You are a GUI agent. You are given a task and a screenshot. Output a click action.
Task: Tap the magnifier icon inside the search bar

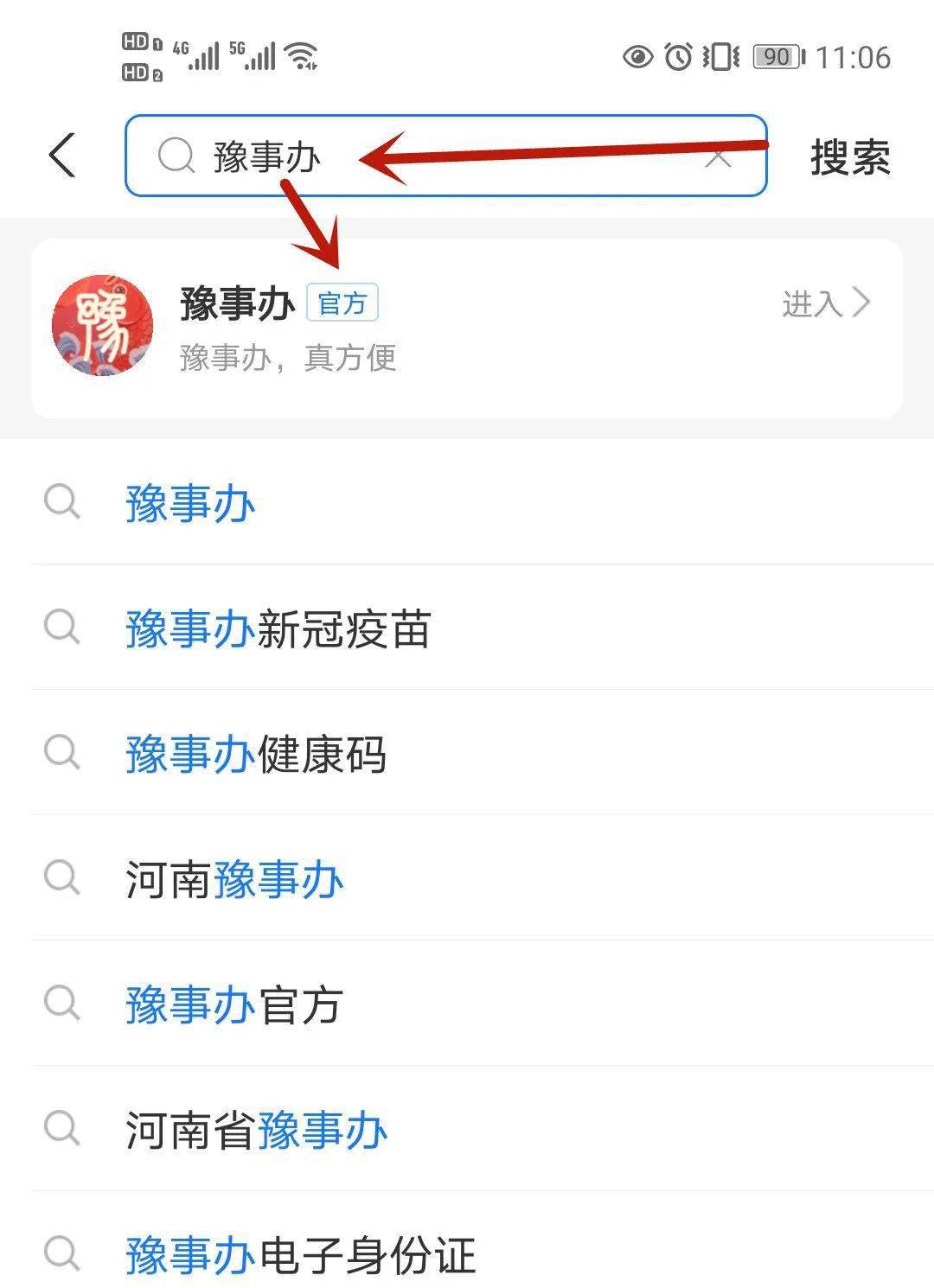[176, 157]
